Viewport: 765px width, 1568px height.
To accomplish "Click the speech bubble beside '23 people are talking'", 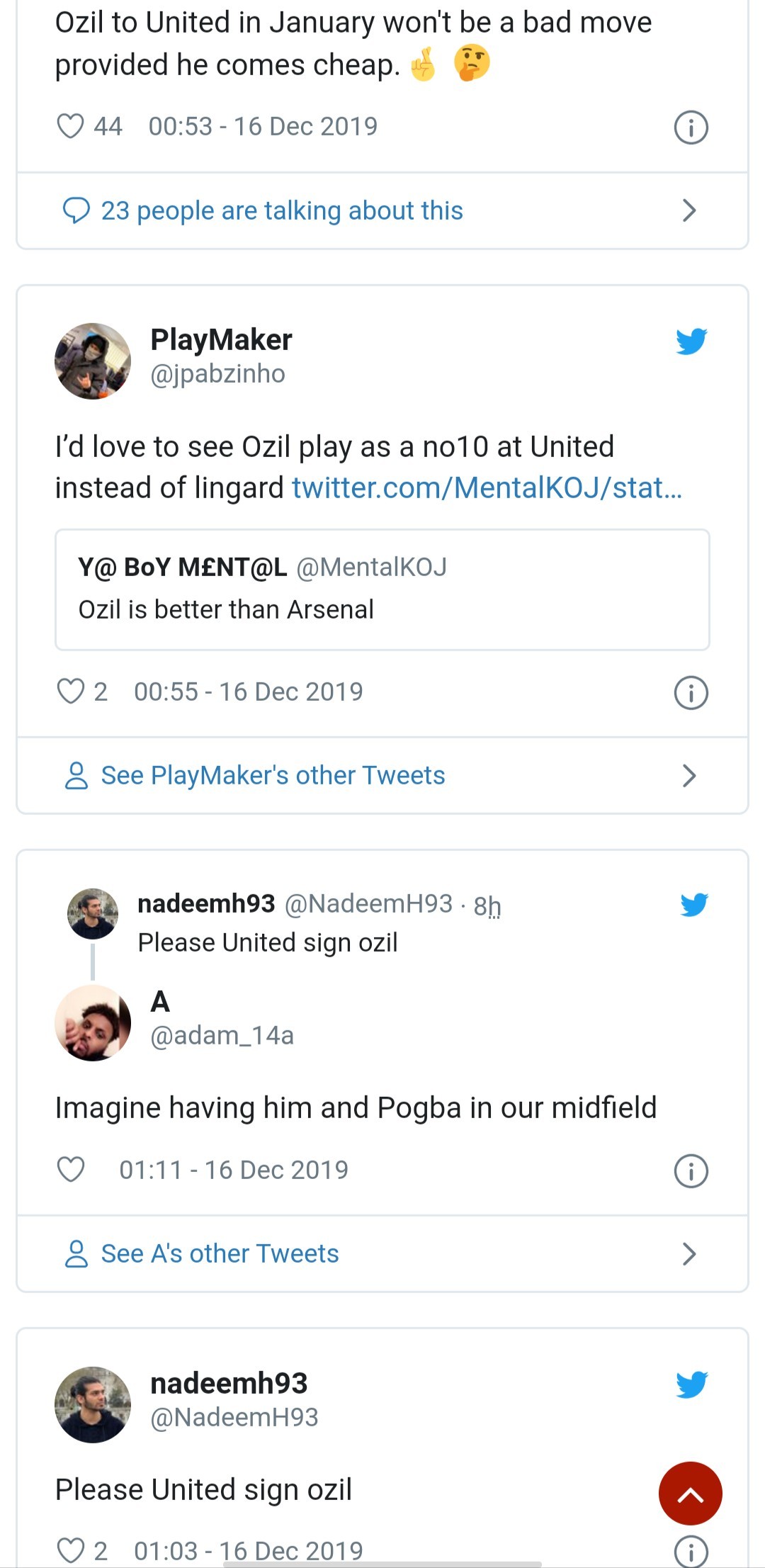I will pos(78,210).
